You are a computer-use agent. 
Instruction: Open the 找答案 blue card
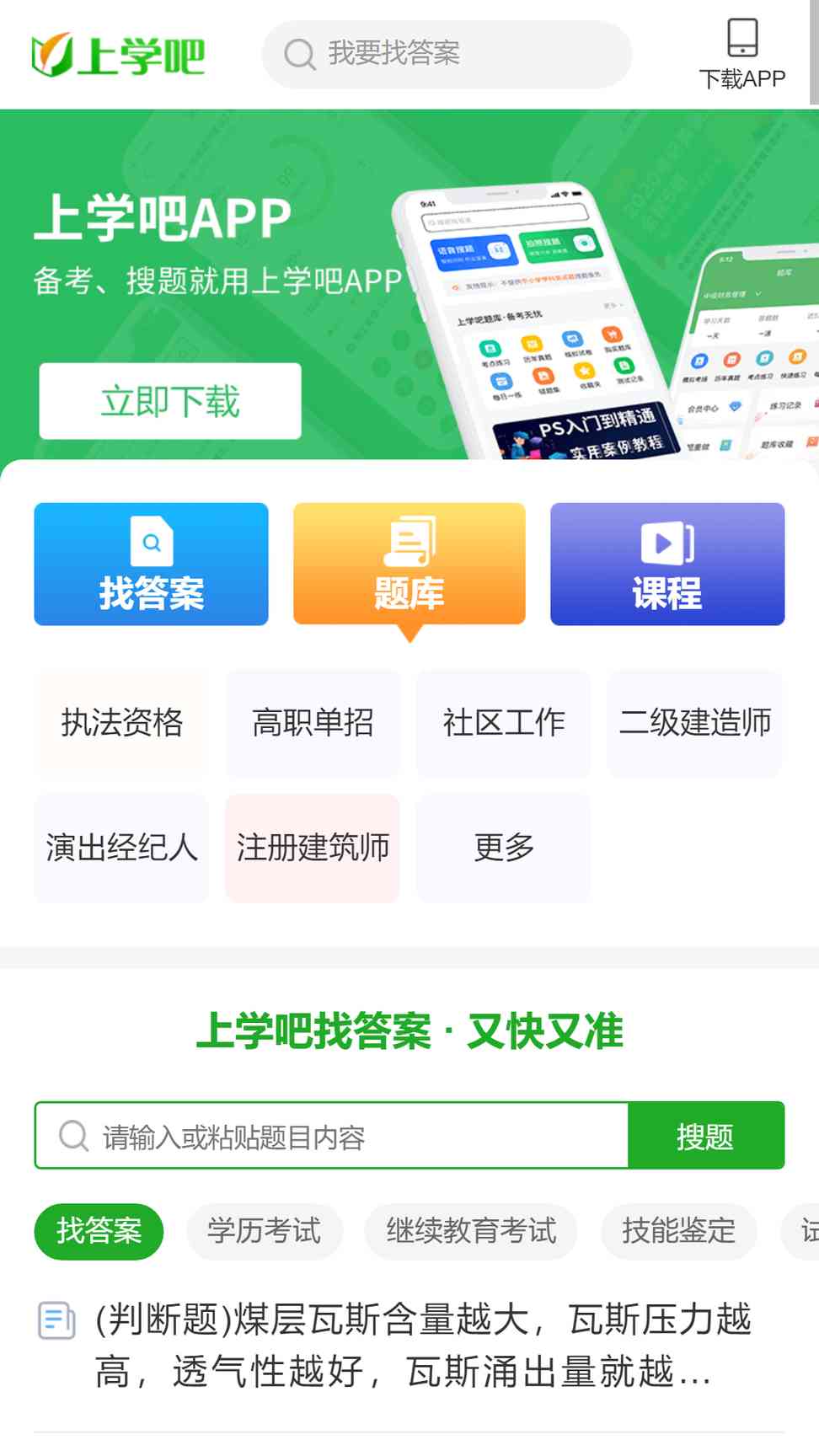[152, 564]
